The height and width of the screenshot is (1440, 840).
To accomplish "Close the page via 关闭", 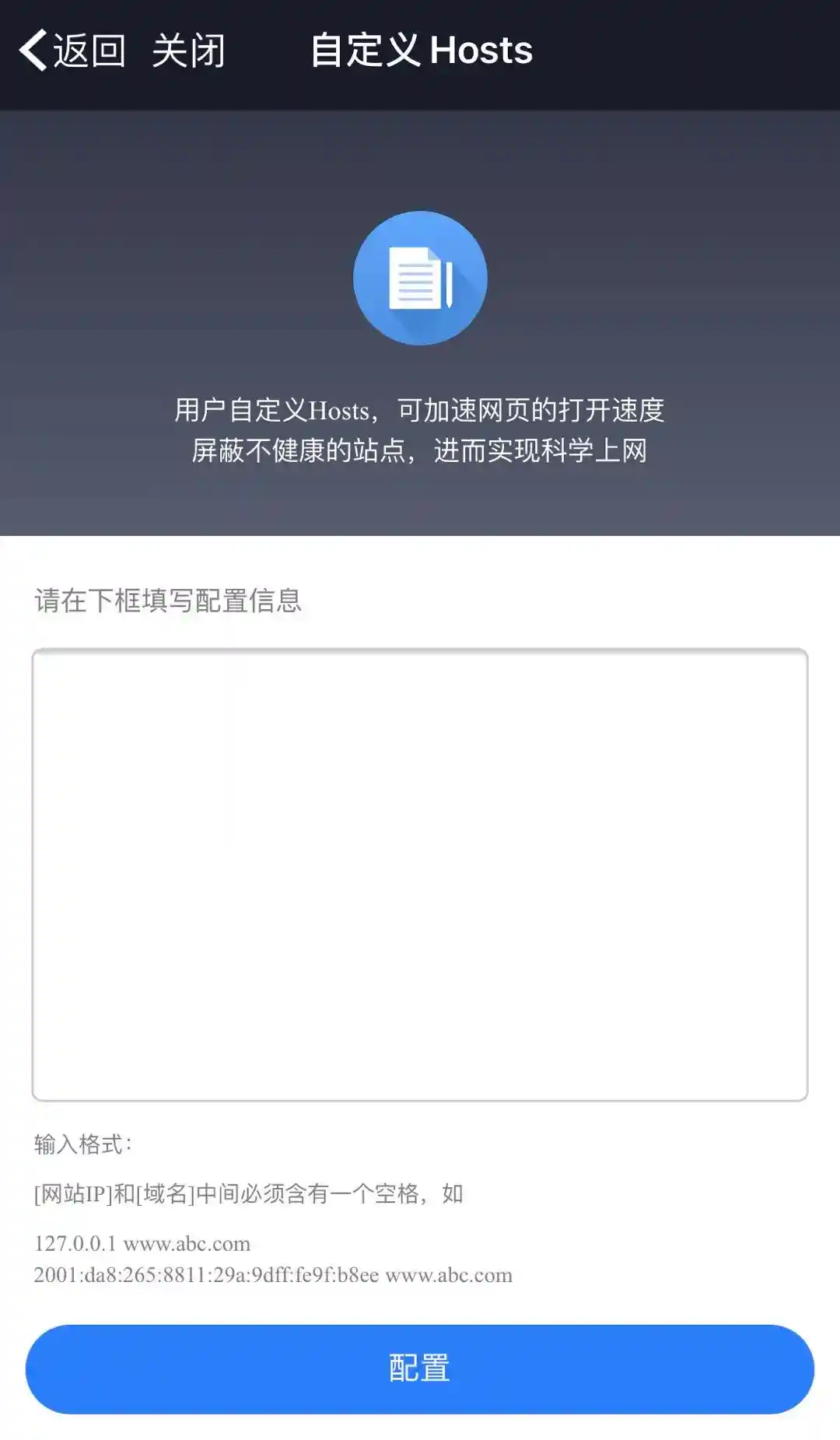I will (188, 51).
